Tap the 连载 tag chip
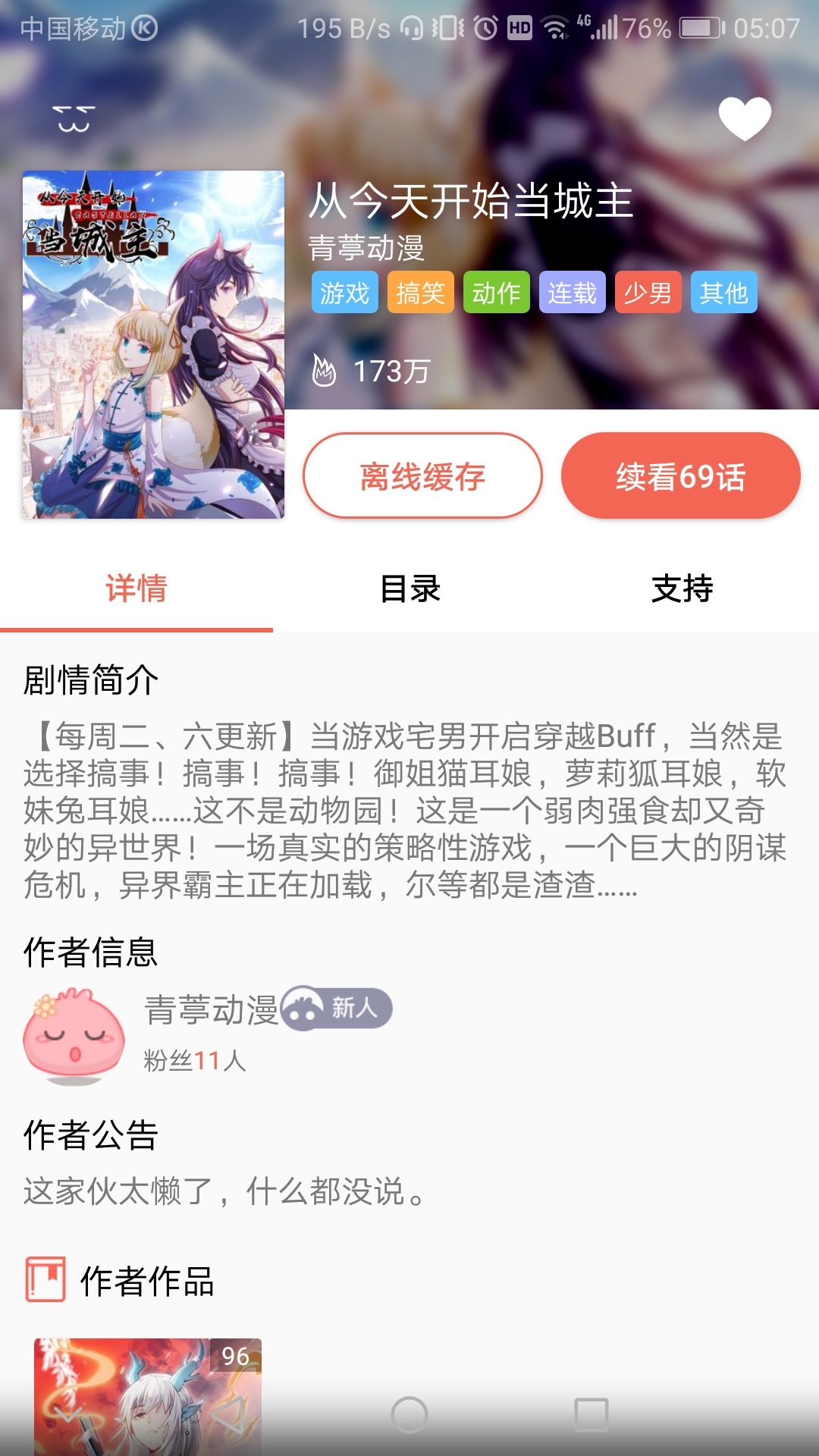819x1456 pixels. point(572,292)
